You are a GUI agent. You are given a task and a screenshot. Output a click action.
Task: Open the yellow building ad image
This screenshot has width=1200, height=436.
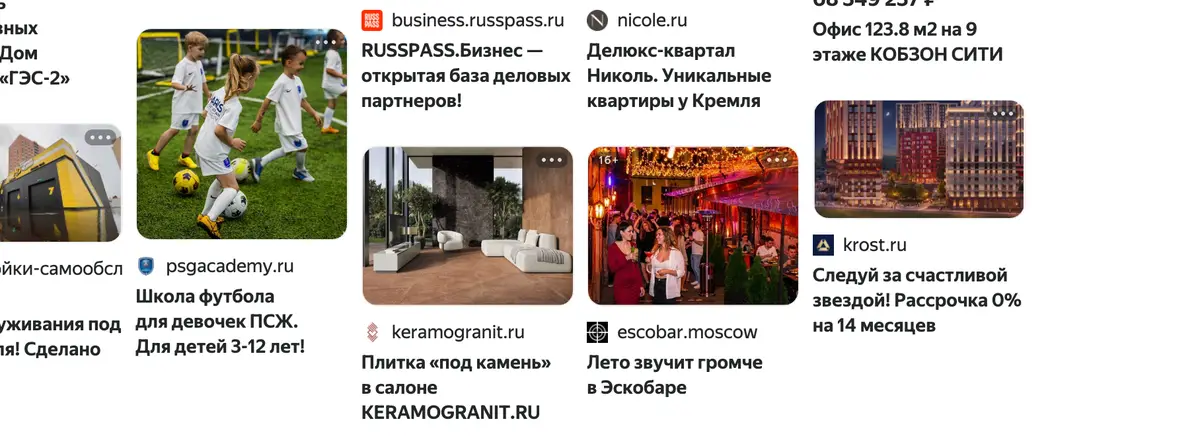(x=60, y=182)
